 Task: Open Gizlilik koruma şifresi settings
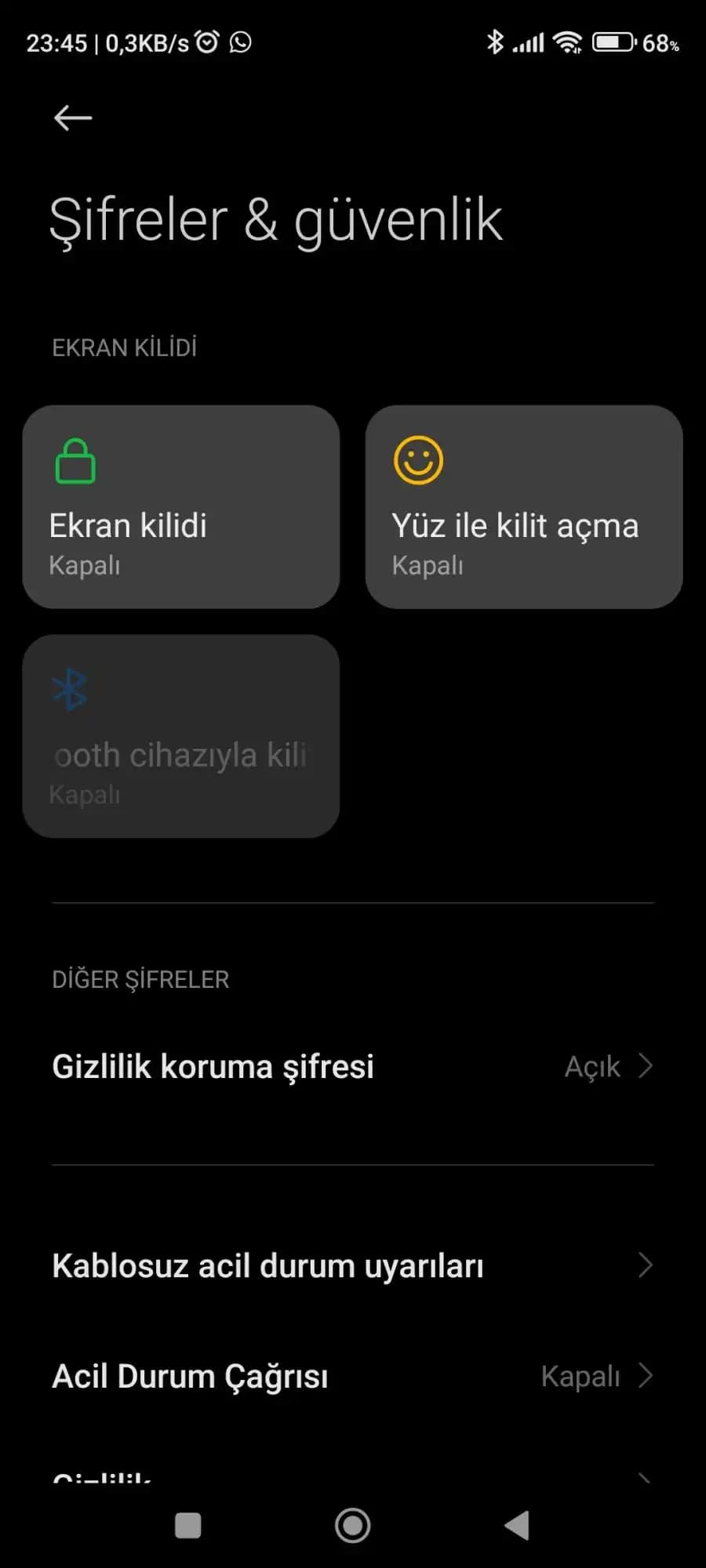point(353,1066)
